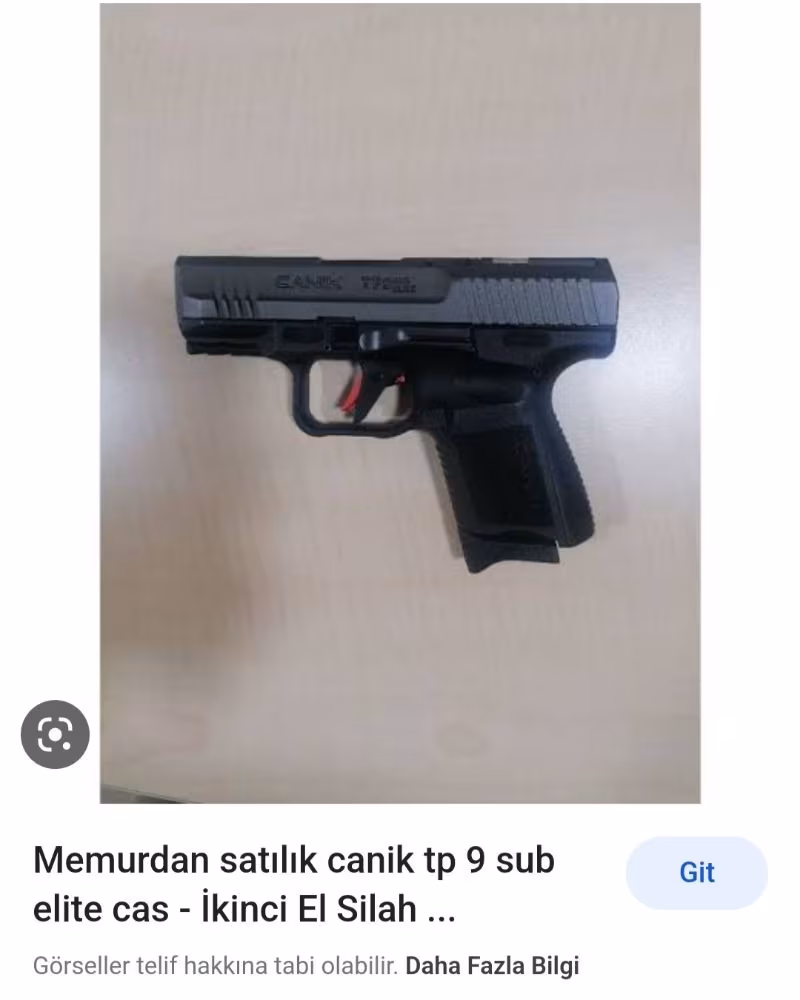Click the rounded Git pill control
800x1000 pixels.
click(697, 872)
